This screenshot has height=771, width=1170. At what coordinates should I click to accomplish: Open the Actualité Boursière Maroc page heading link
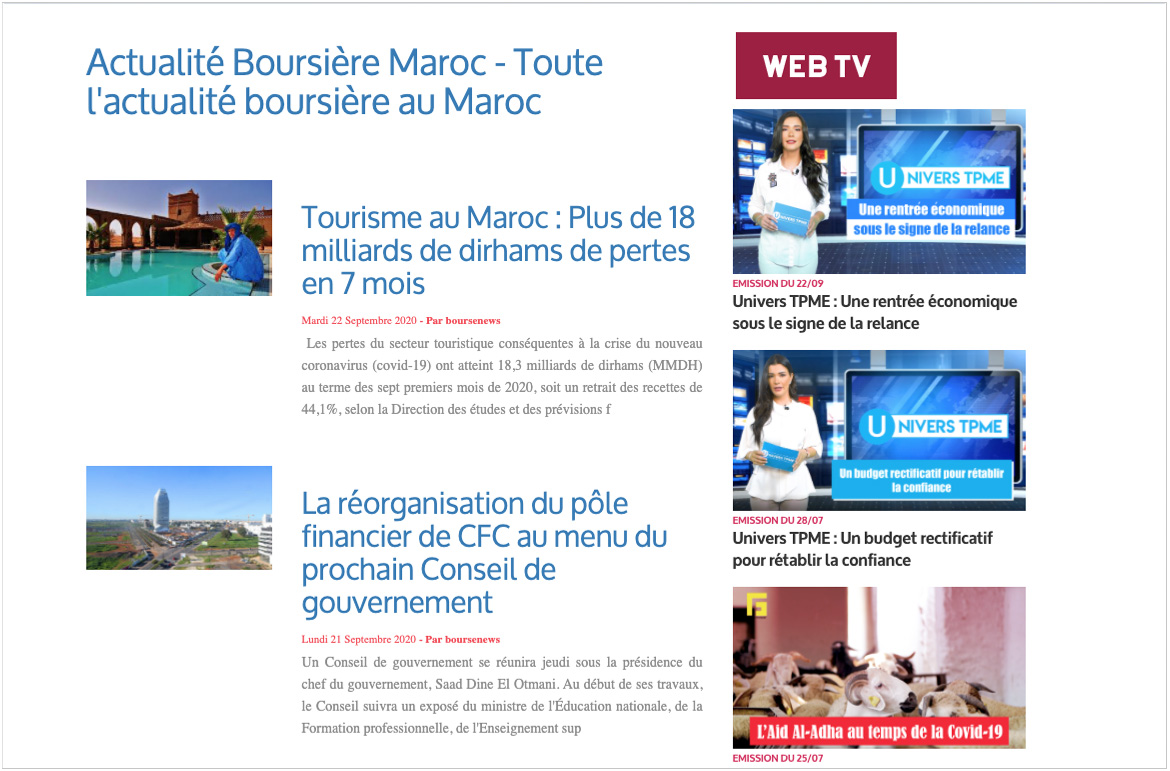pyautogui.click(x=344, y=82)
